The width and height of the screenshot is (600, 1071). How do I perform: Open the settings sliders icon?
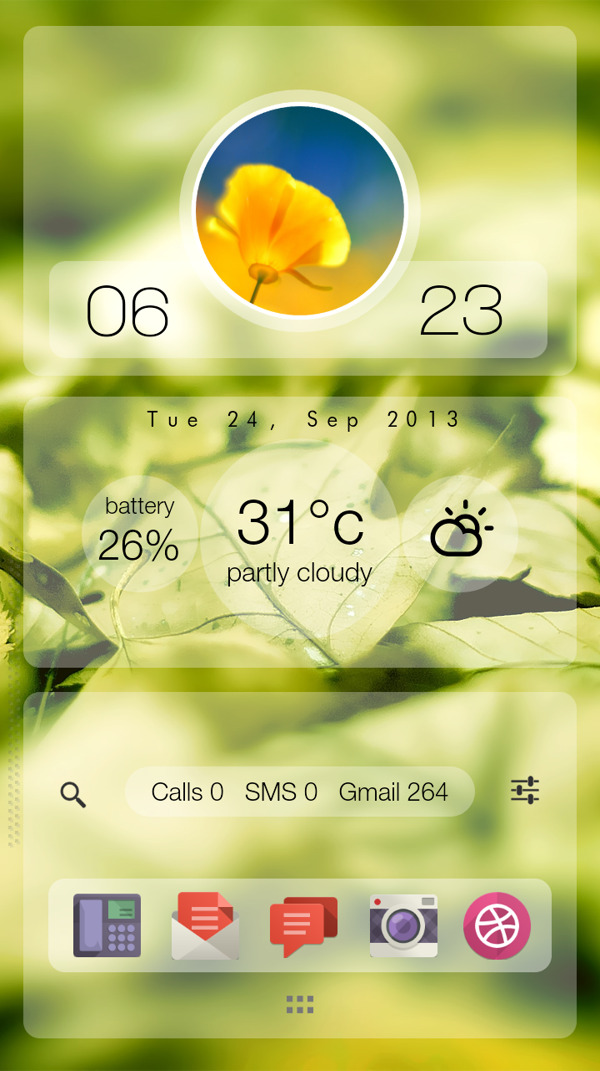click(x=525, y=790)
